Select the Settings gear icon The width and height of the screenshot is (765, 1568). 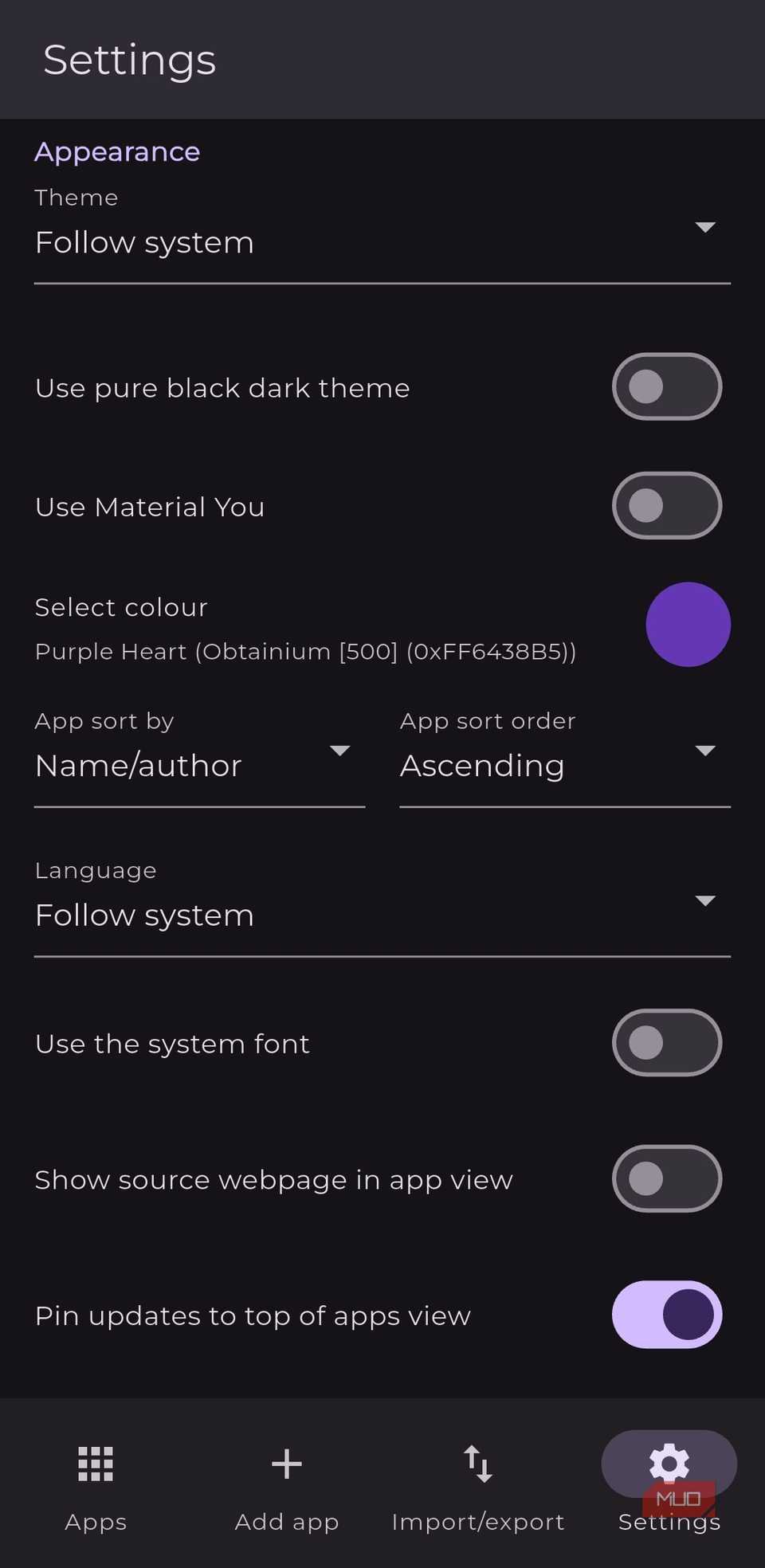[668, 1463]
